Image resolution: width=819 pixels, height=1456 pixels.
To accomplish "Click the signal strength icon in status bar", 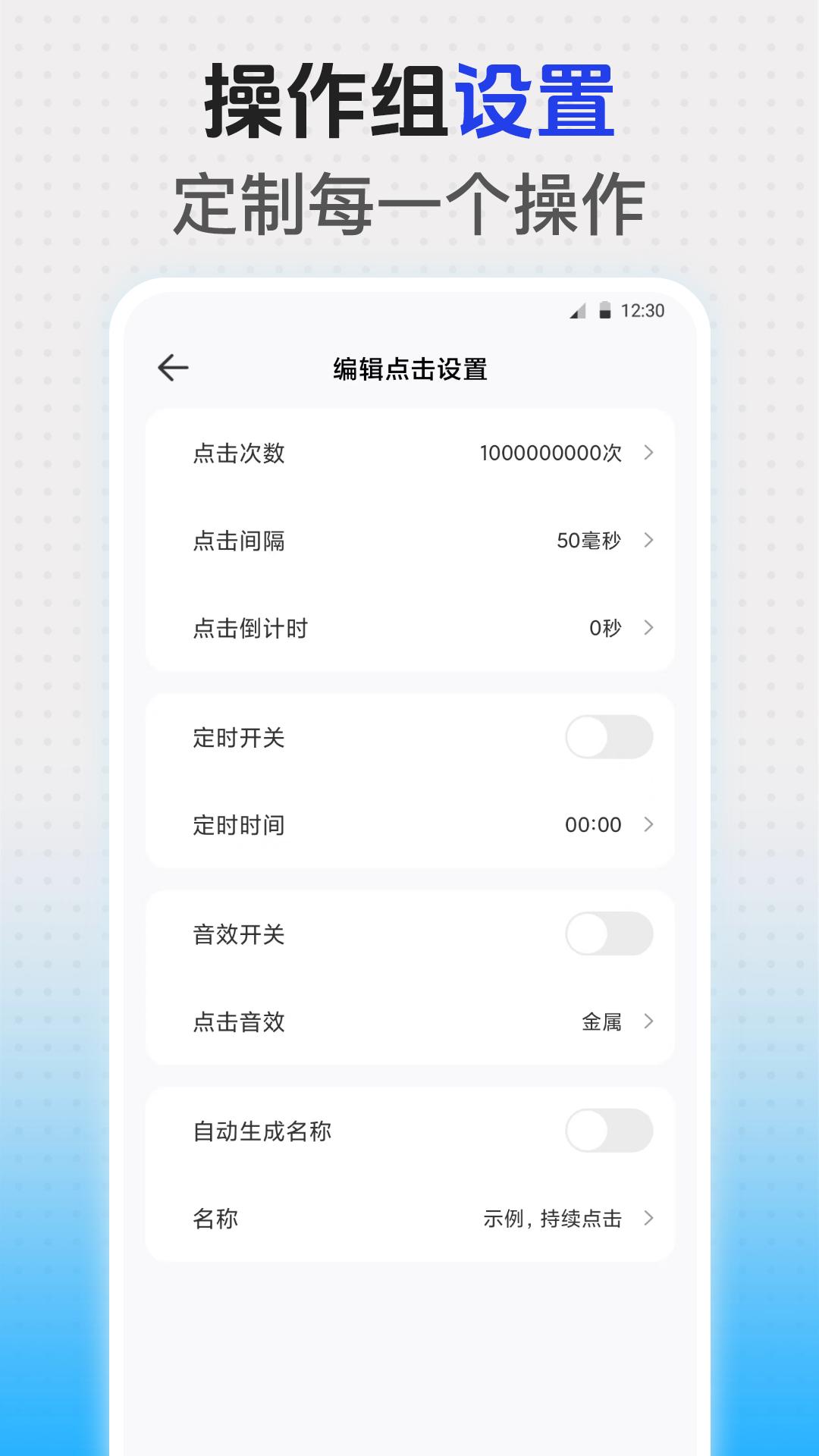I will click(579, 309).
